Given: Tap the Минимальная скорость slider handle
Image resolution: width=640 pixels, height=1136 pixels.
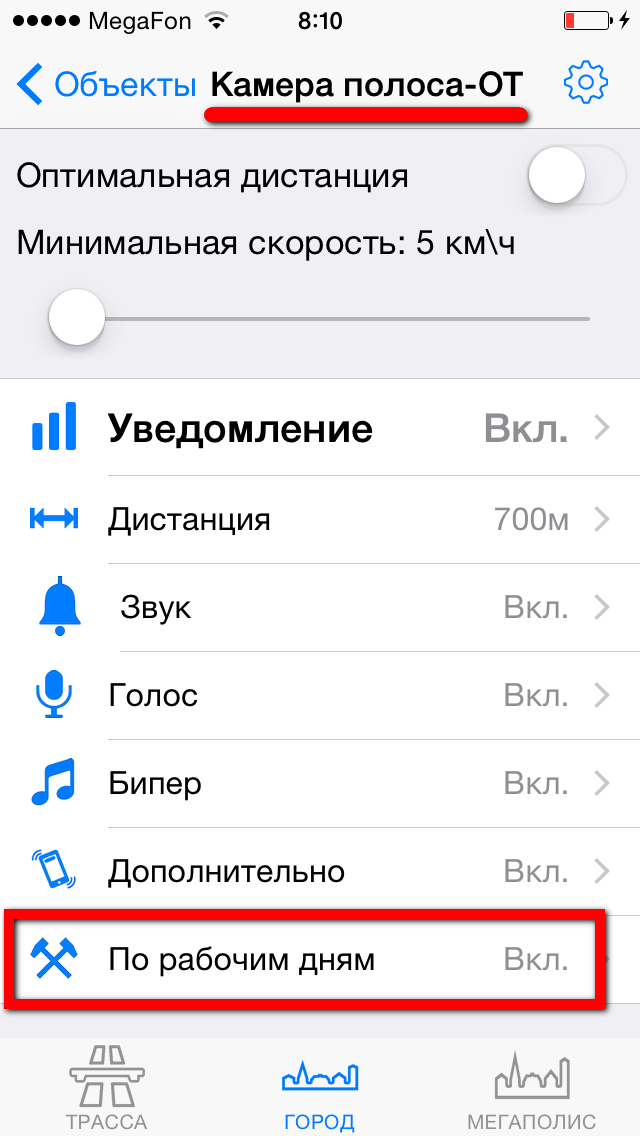Looking at the screenshot, I should [76, 319].
